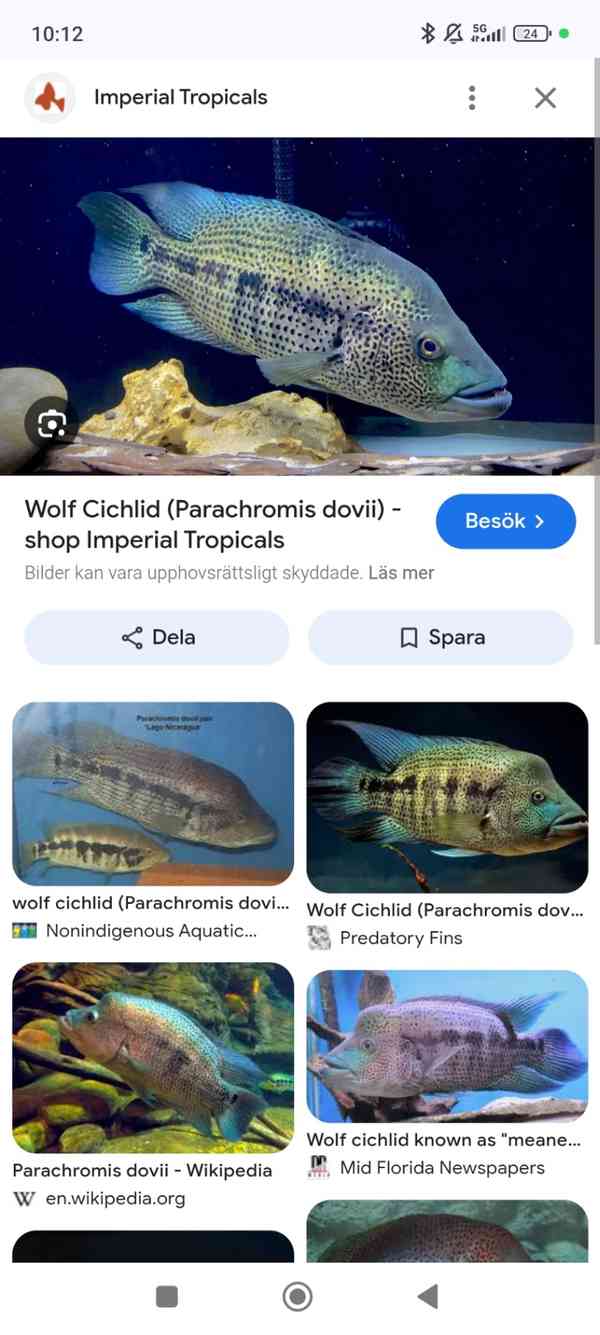Viewport: 600px width, 1335px height.
Task: Go back using system back button
Action: 428,1297
